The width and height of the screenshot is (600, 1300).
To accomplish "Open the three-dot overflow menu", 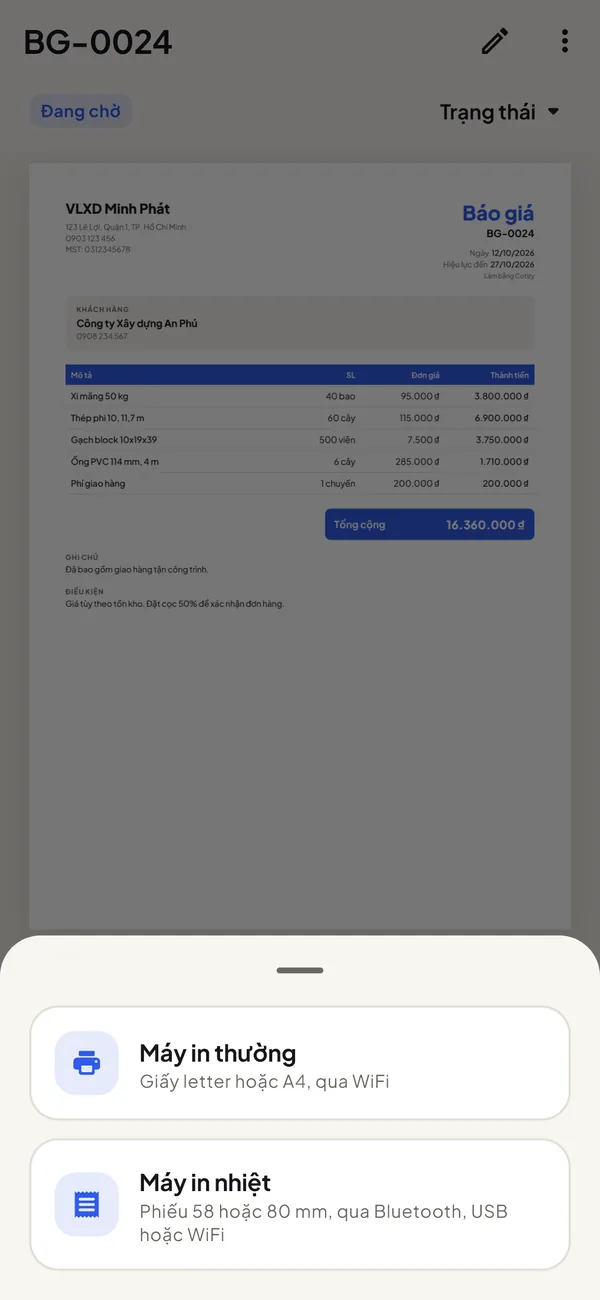I will click(565, 41).
